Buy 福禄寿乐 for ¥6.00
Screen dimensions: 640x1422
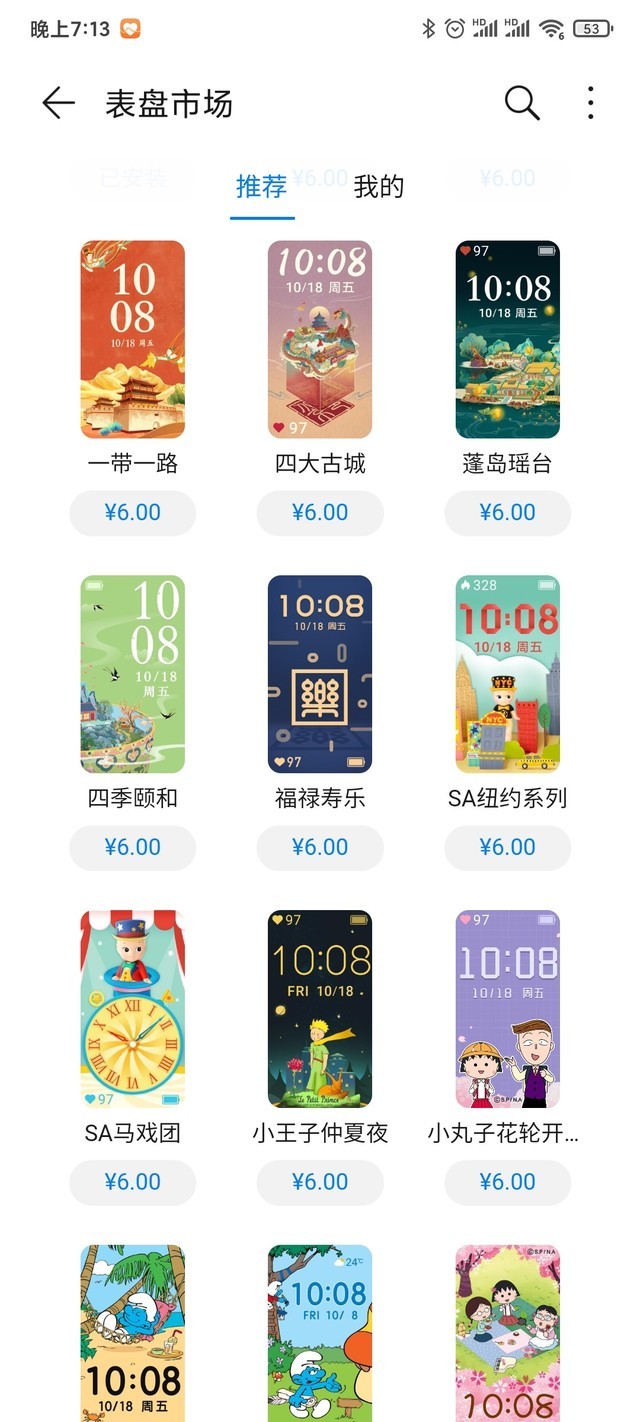[320, 847]
